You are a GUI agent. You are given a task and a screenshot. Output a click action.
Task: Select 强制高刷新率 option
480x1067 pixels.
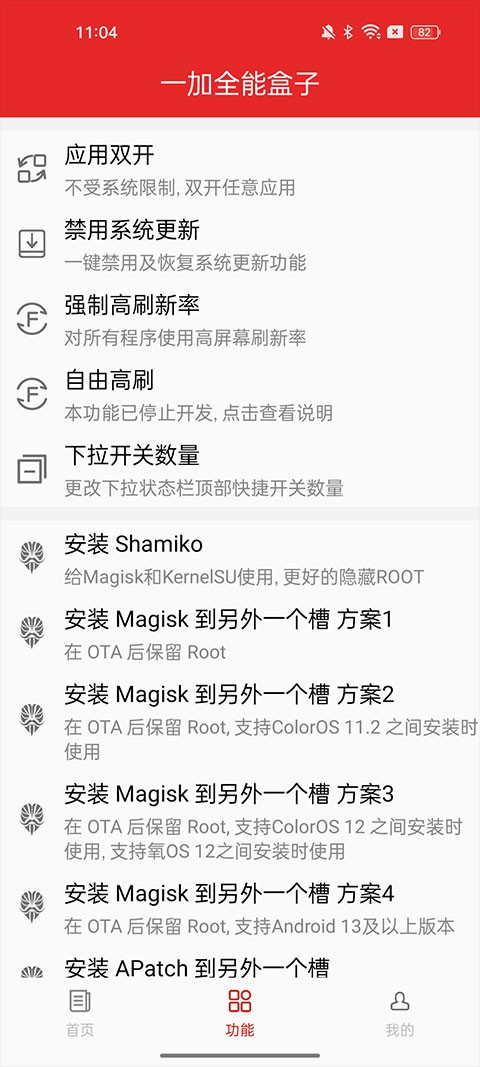(x=240, y=318)
